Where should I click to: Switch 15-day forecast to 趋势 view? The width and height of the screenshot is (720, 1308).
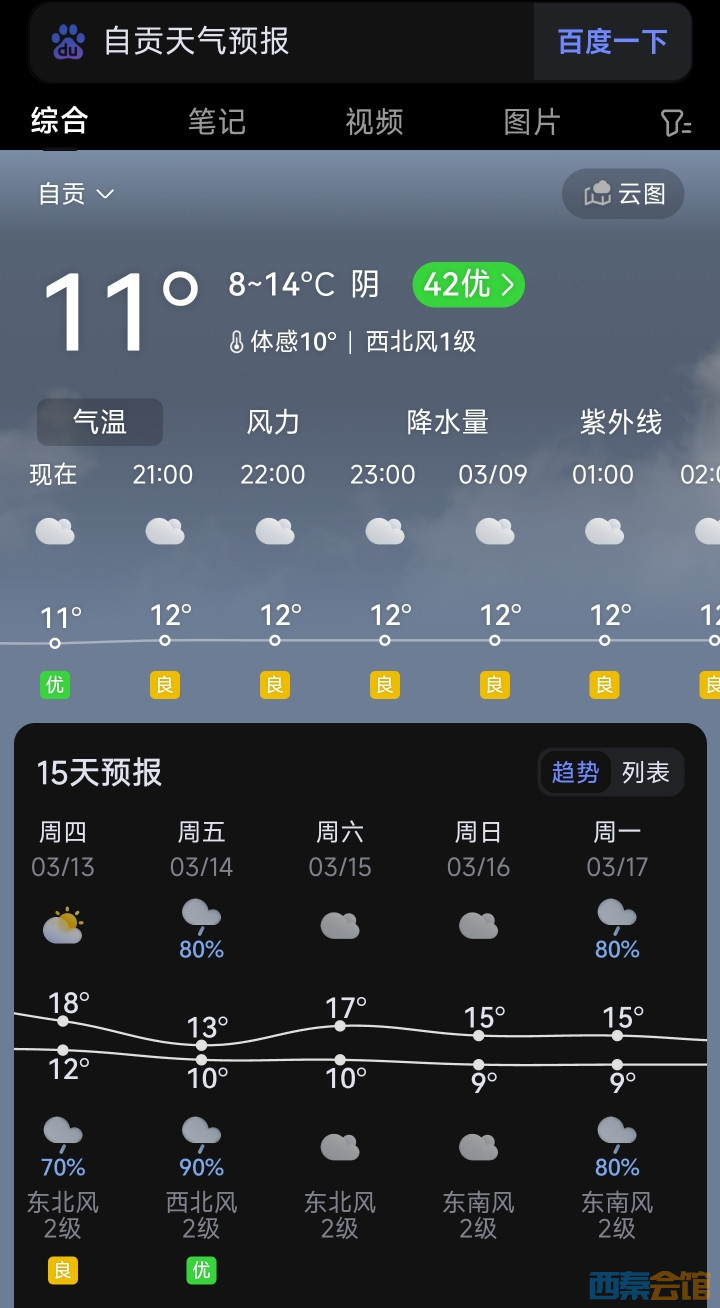pos(575,772)
